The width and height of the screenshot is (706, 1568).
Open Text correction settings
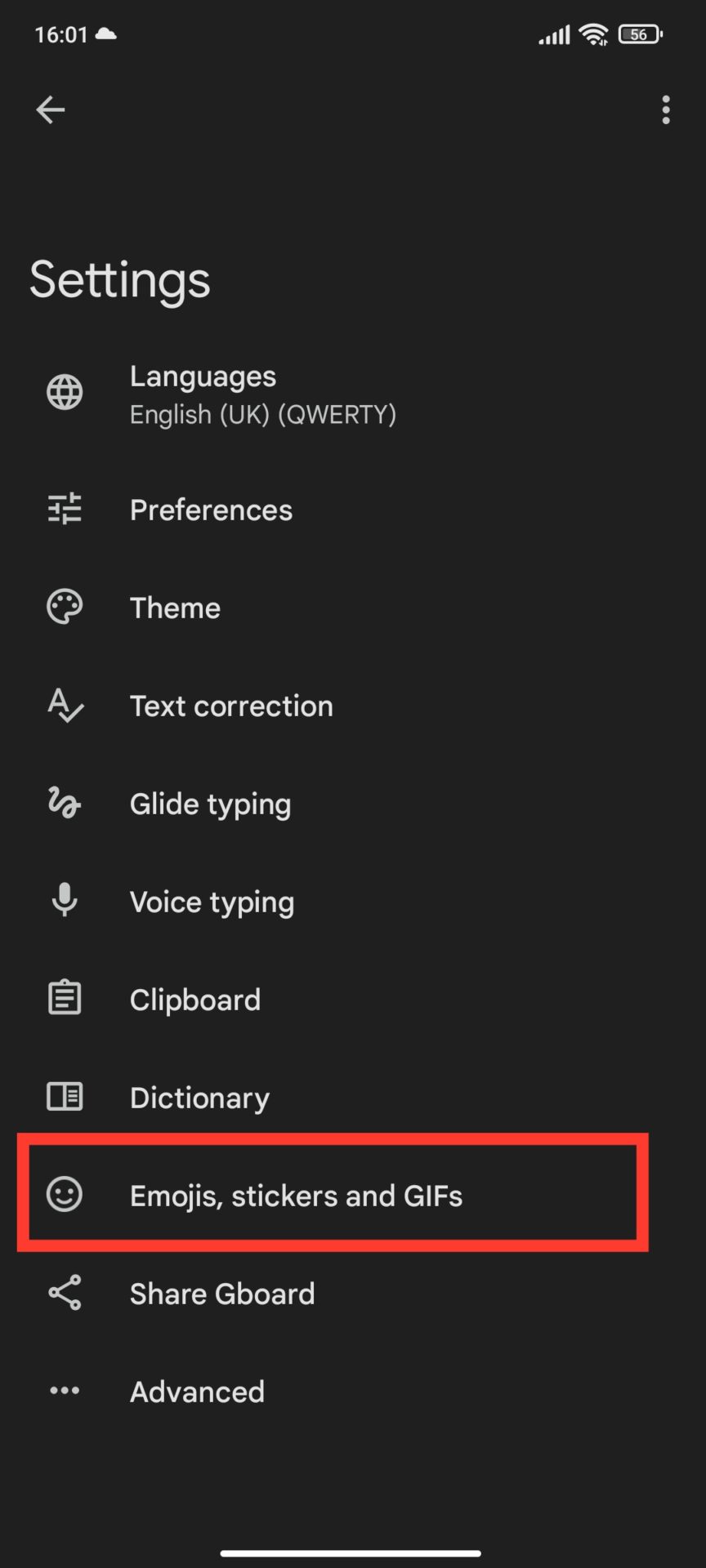click(x=231, y=706)
